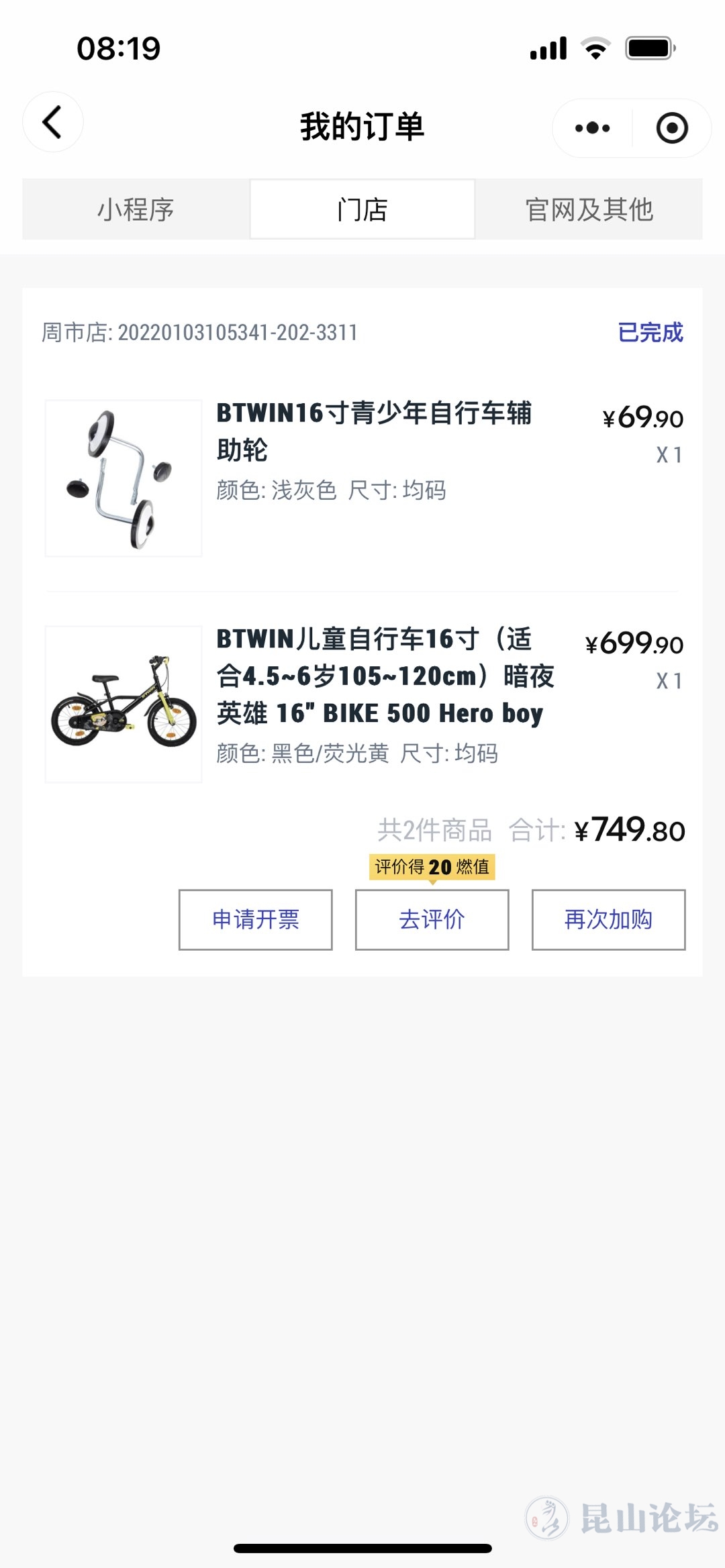Open the mini program more-options menu
725x1568 pixels.
point(592,128)
